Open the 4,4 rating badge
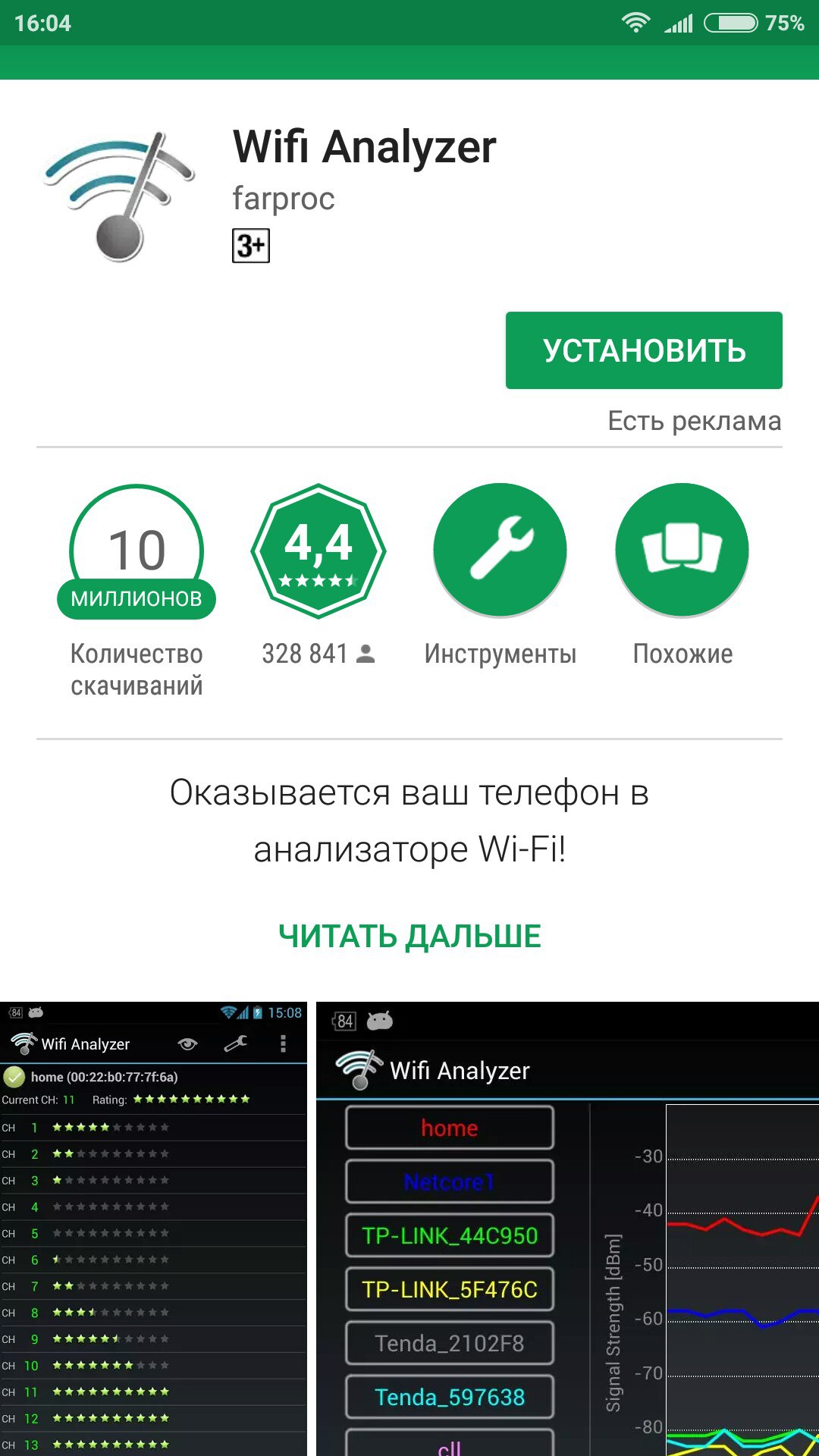 (x=318, y=551)
